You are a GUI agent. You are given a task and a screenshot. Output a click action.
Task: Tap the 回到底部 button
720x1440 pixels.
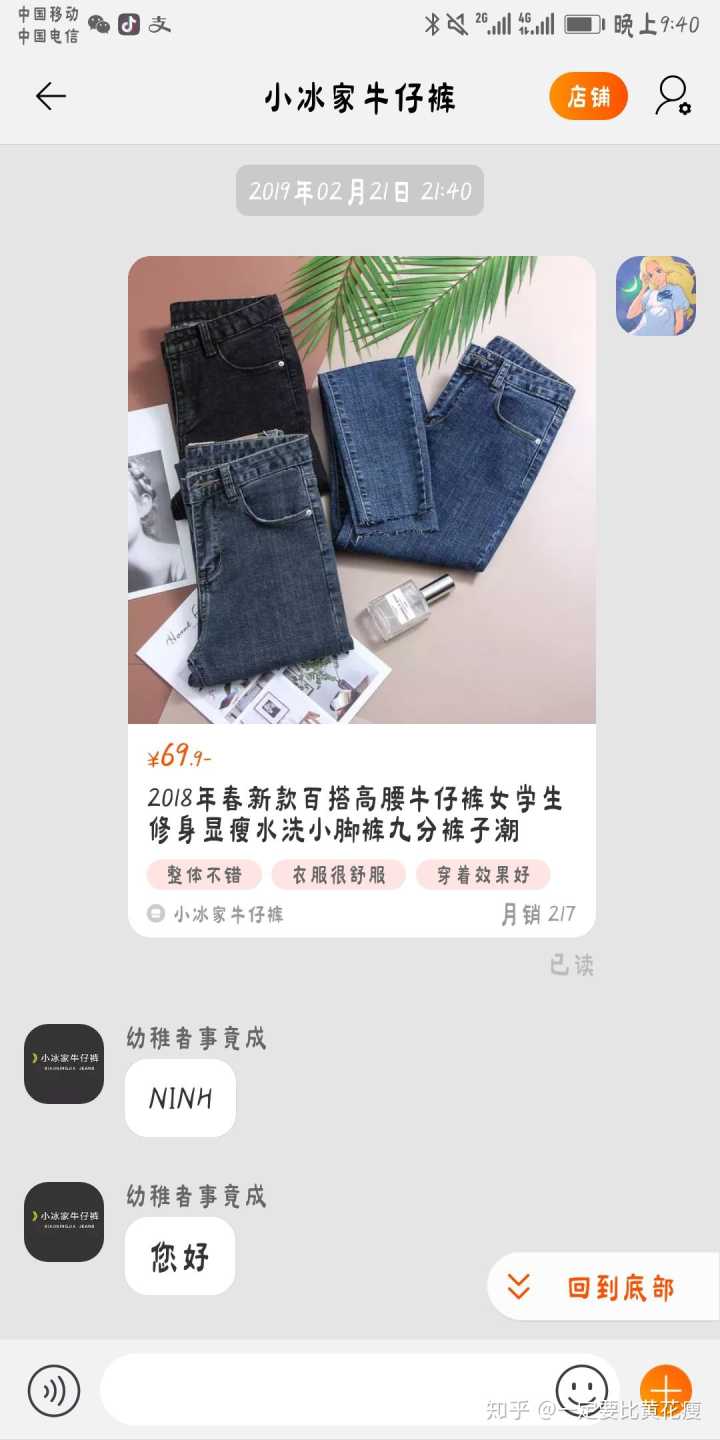(605, 1287)
